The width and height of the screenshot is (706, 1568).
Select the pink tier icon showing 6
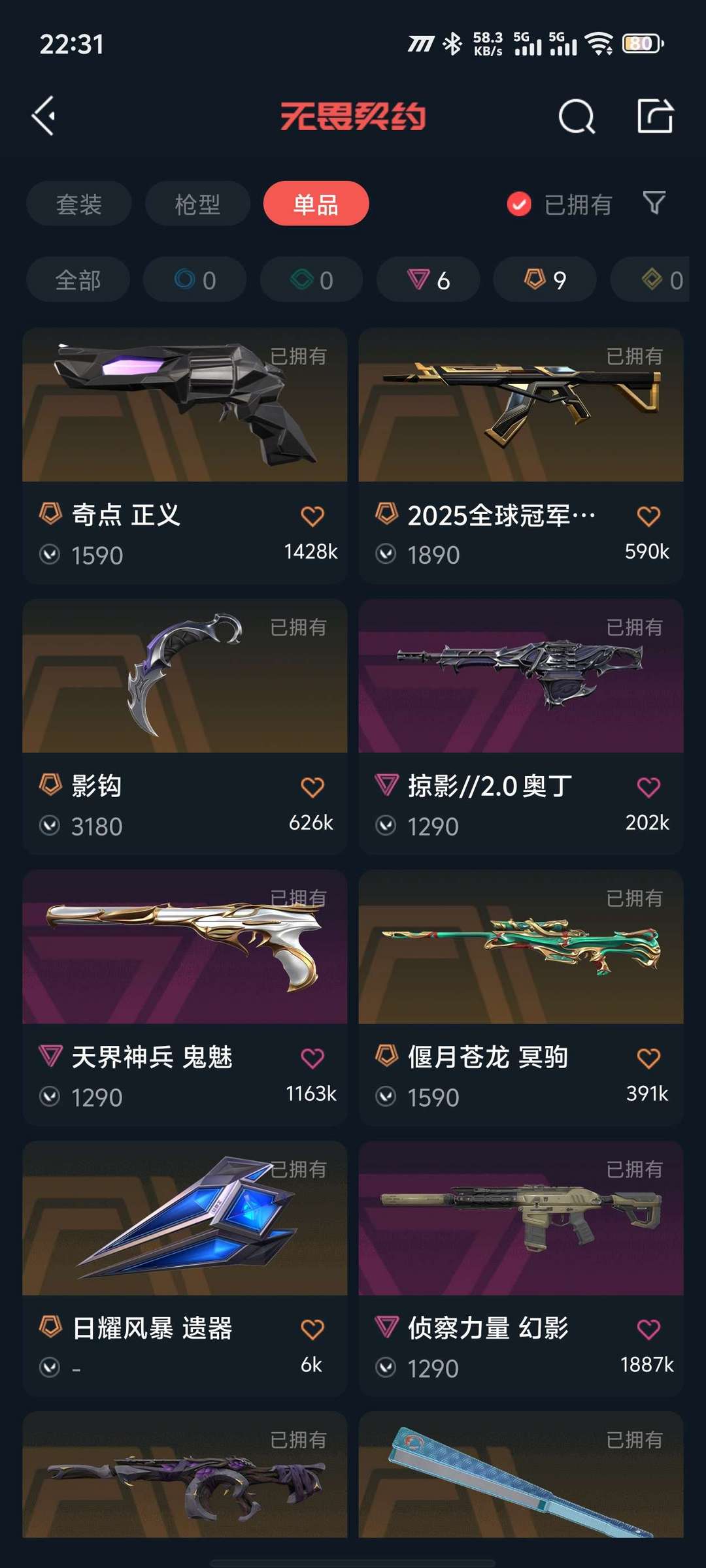tap(428, 280)
